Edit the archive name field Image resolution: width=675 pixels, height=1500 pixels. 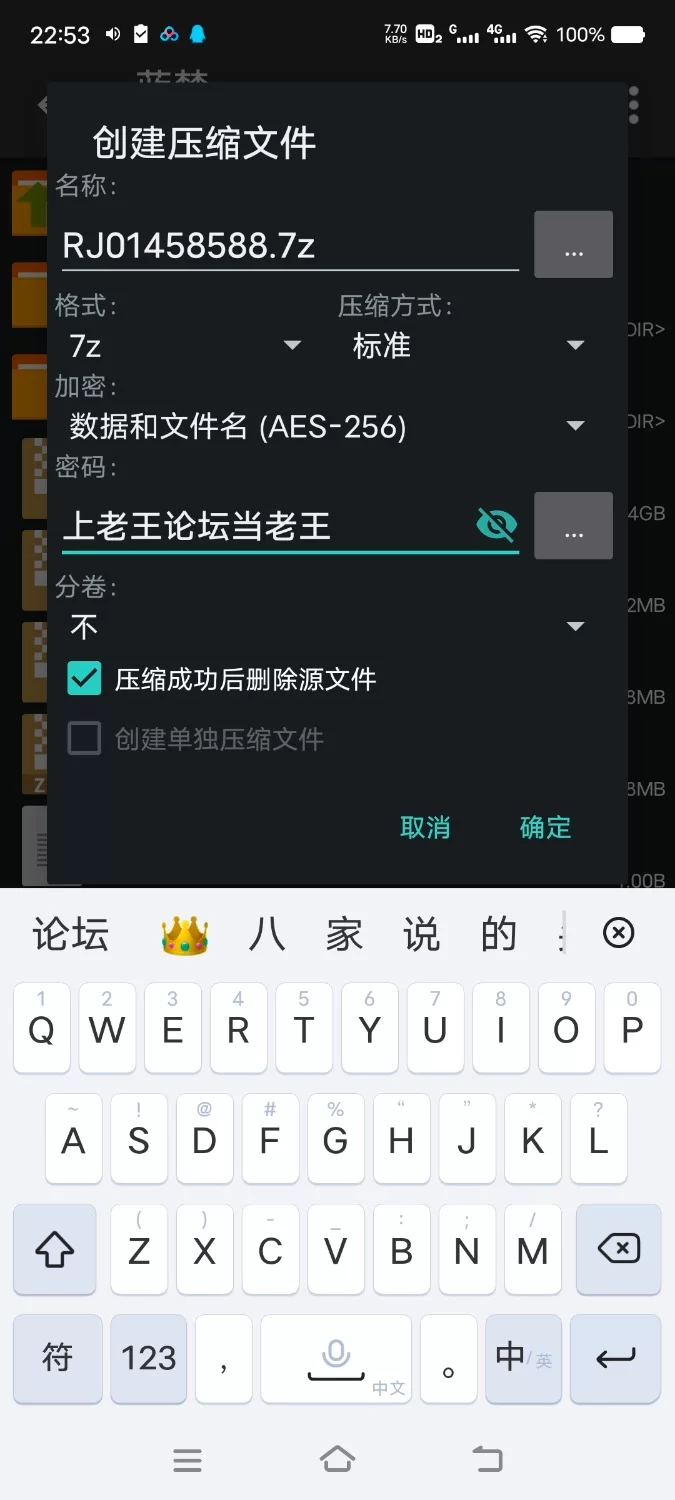288,245
